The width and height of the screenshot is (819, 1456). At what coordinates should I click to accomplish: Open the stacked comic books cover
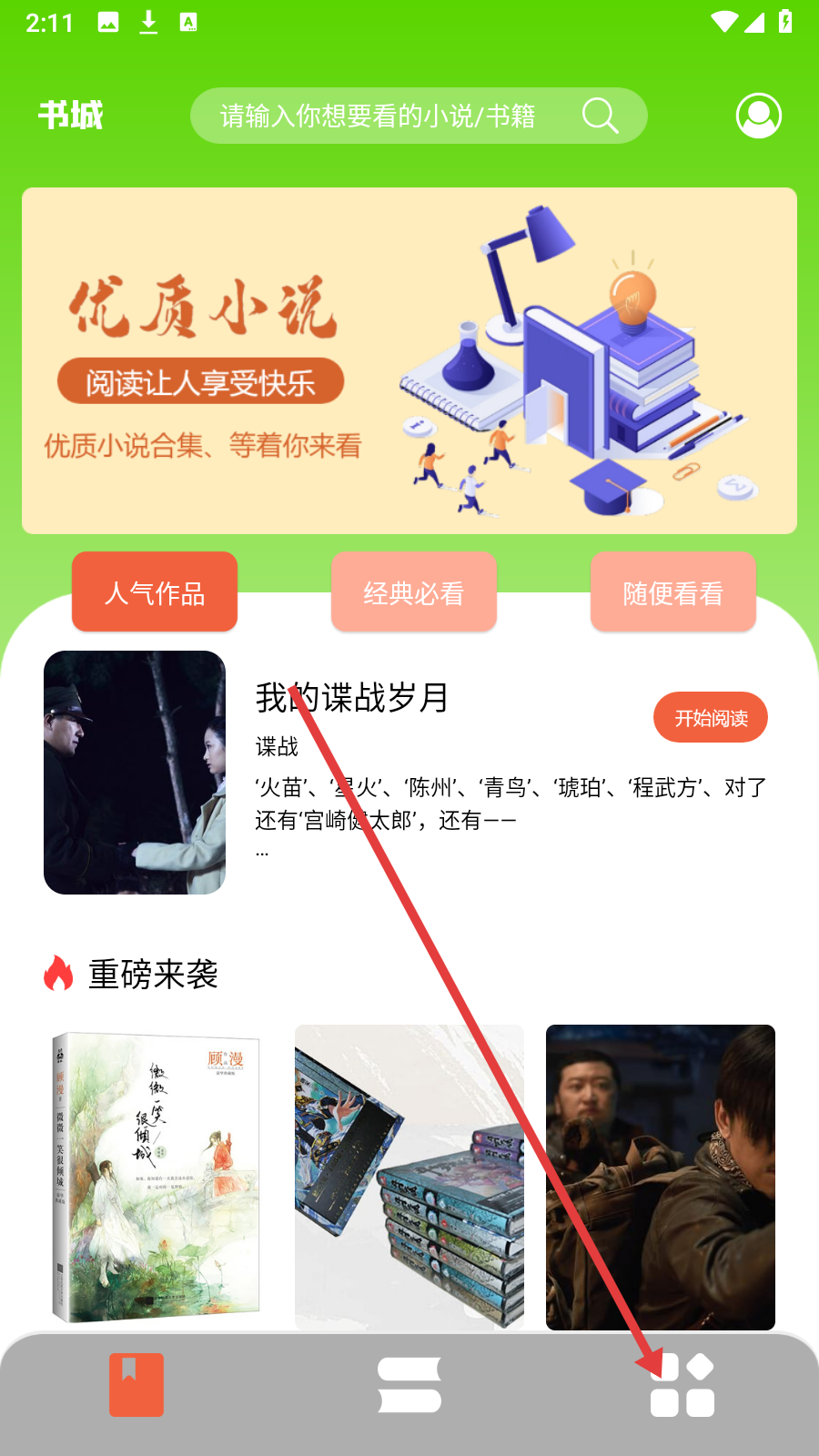[409, 1177]
